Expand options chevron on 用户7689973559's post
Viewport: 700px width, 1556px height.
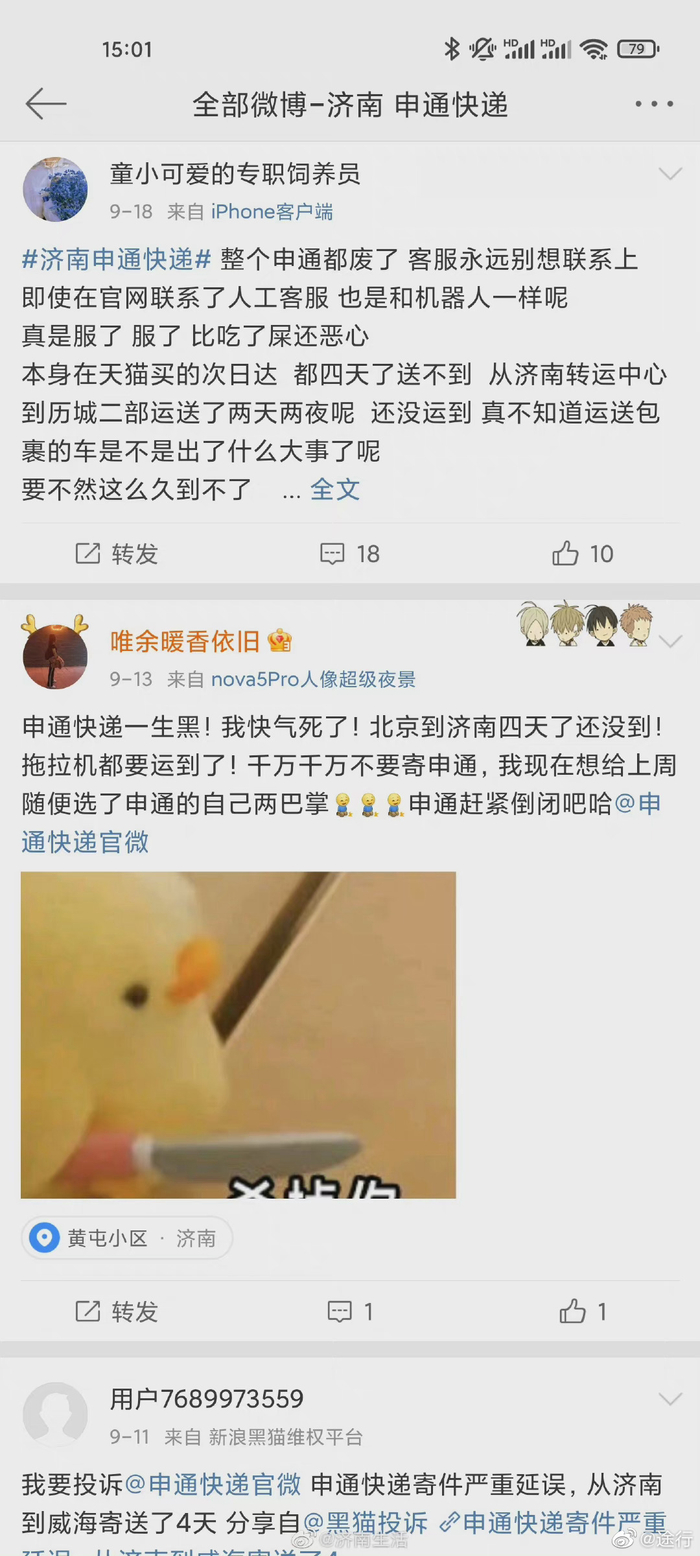click(670, 1398)
